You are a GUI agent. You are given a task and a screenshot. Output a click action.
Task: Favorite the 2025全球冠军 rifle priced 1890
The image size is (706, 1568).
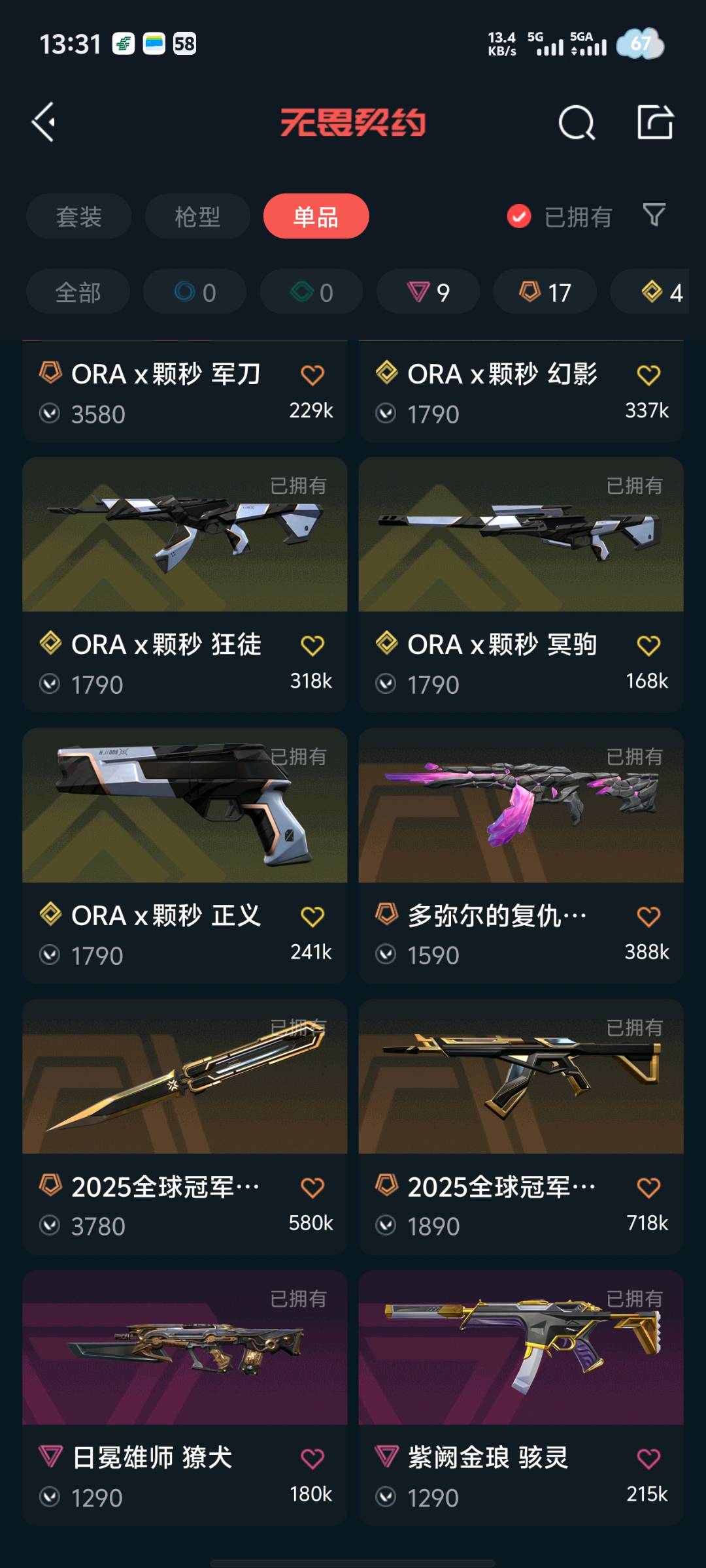[648, 1188]
